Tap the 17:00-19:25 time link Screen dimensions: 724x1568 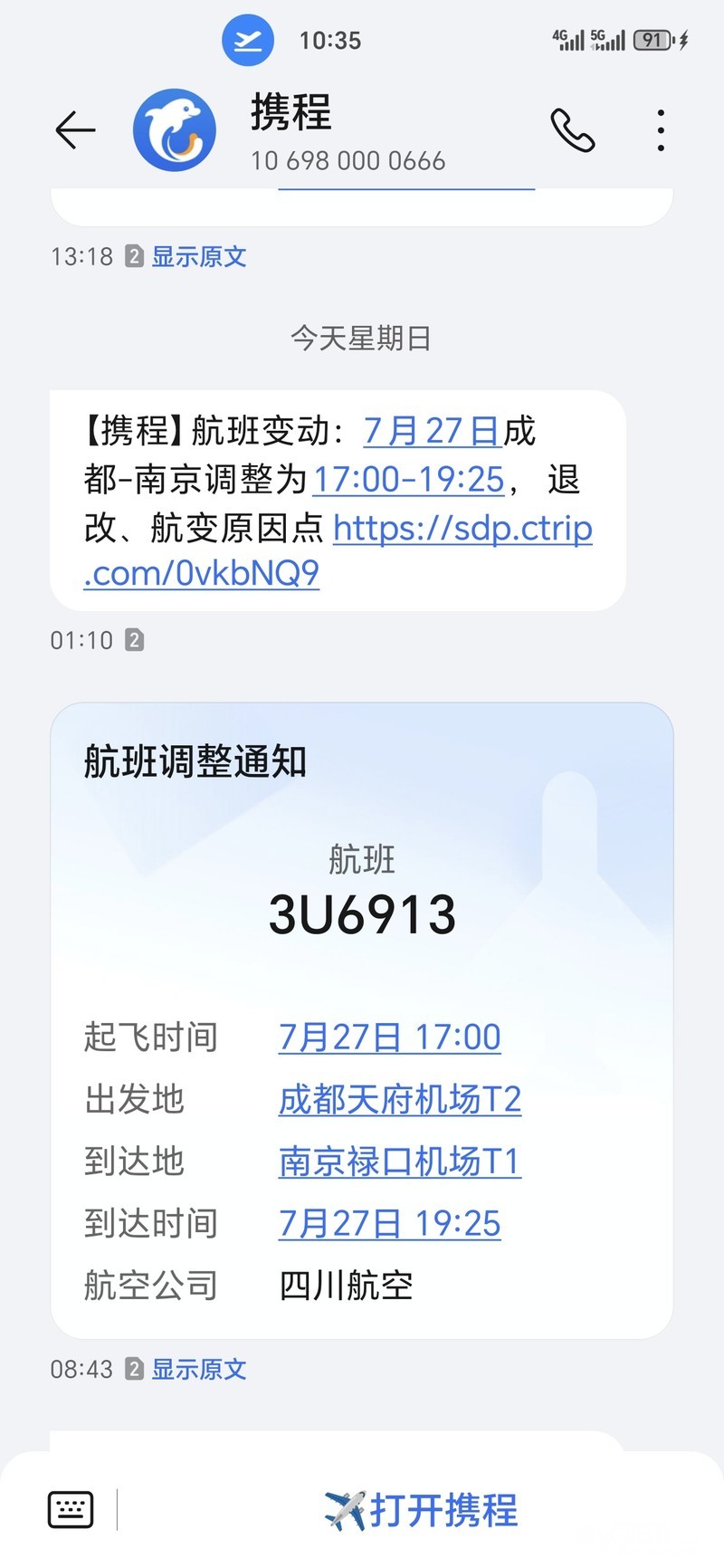point(408,480)
